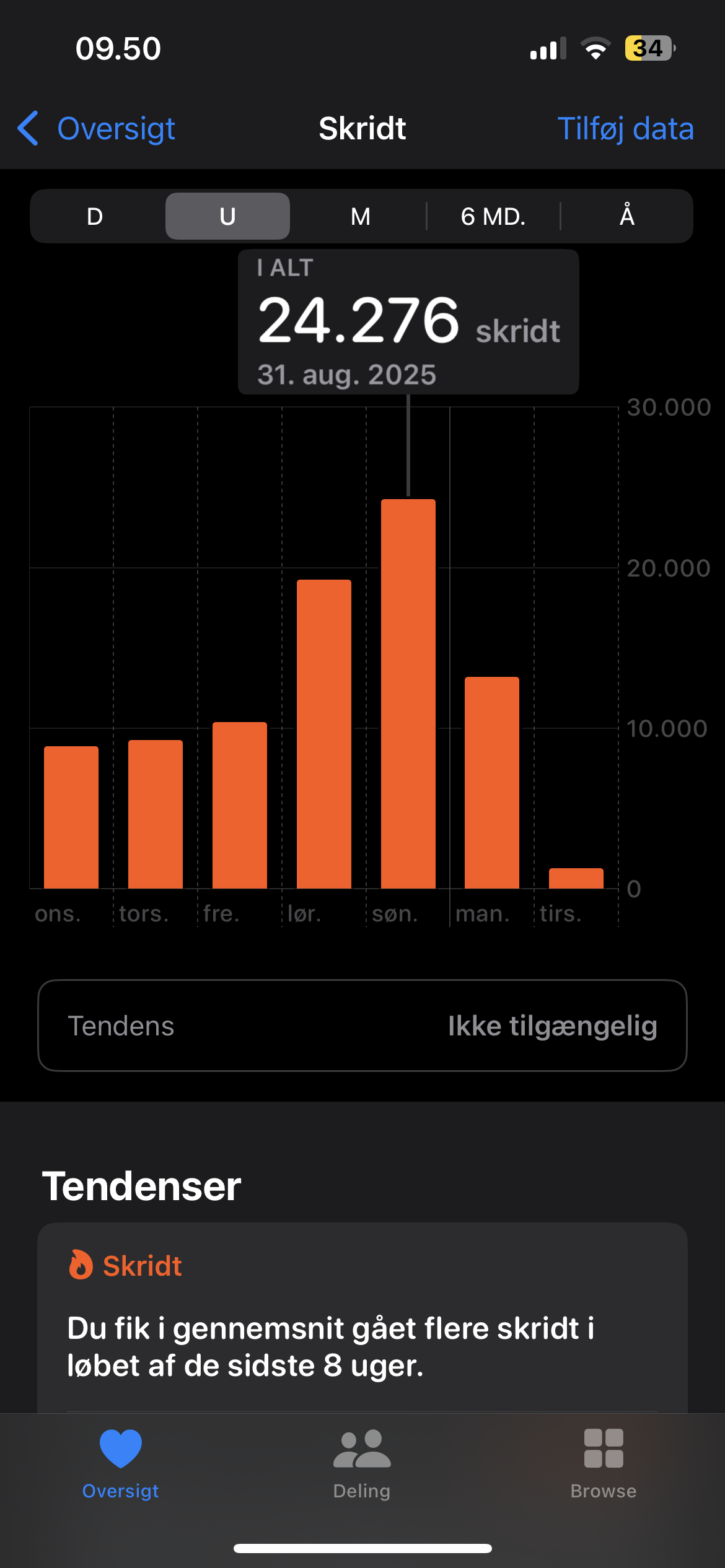Select the man. bar in the chart
Screen dimensions: 725x1568
coord(492,783)
